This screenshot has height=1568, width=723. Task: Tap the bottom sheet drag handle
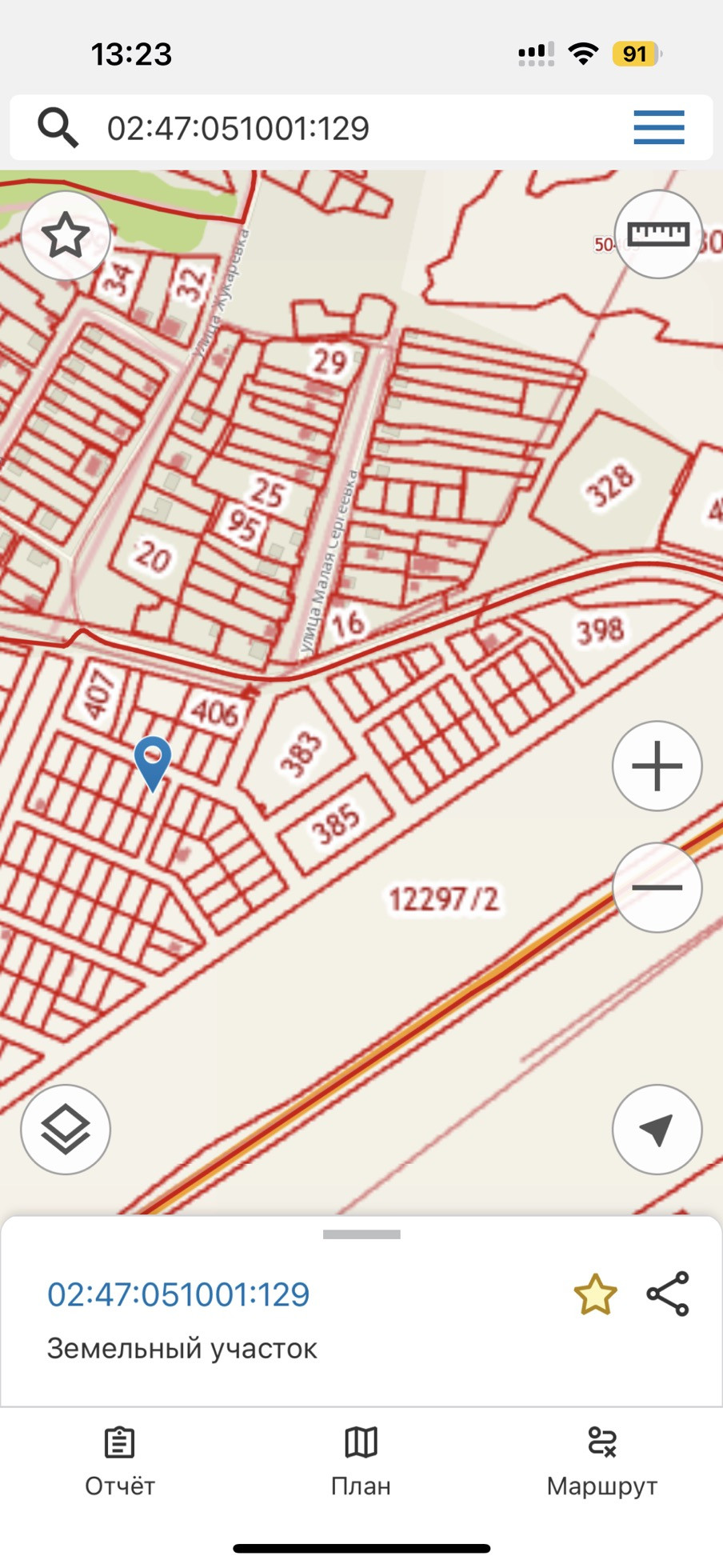(361, 1234)
